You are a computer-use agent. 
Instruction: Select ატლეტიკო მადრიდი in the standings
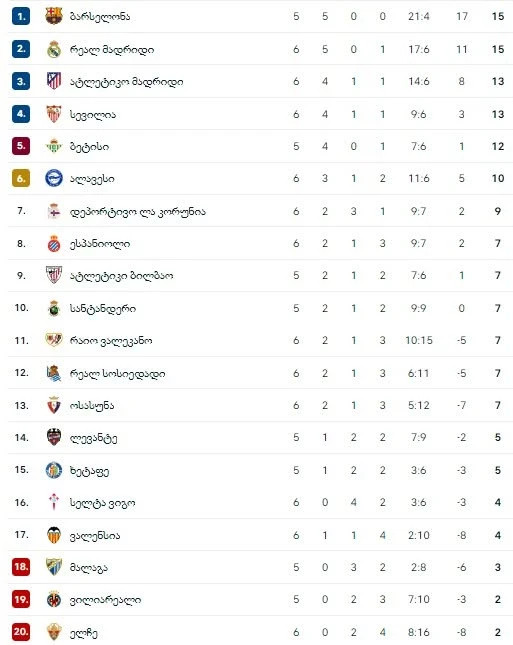click(260, 81)
